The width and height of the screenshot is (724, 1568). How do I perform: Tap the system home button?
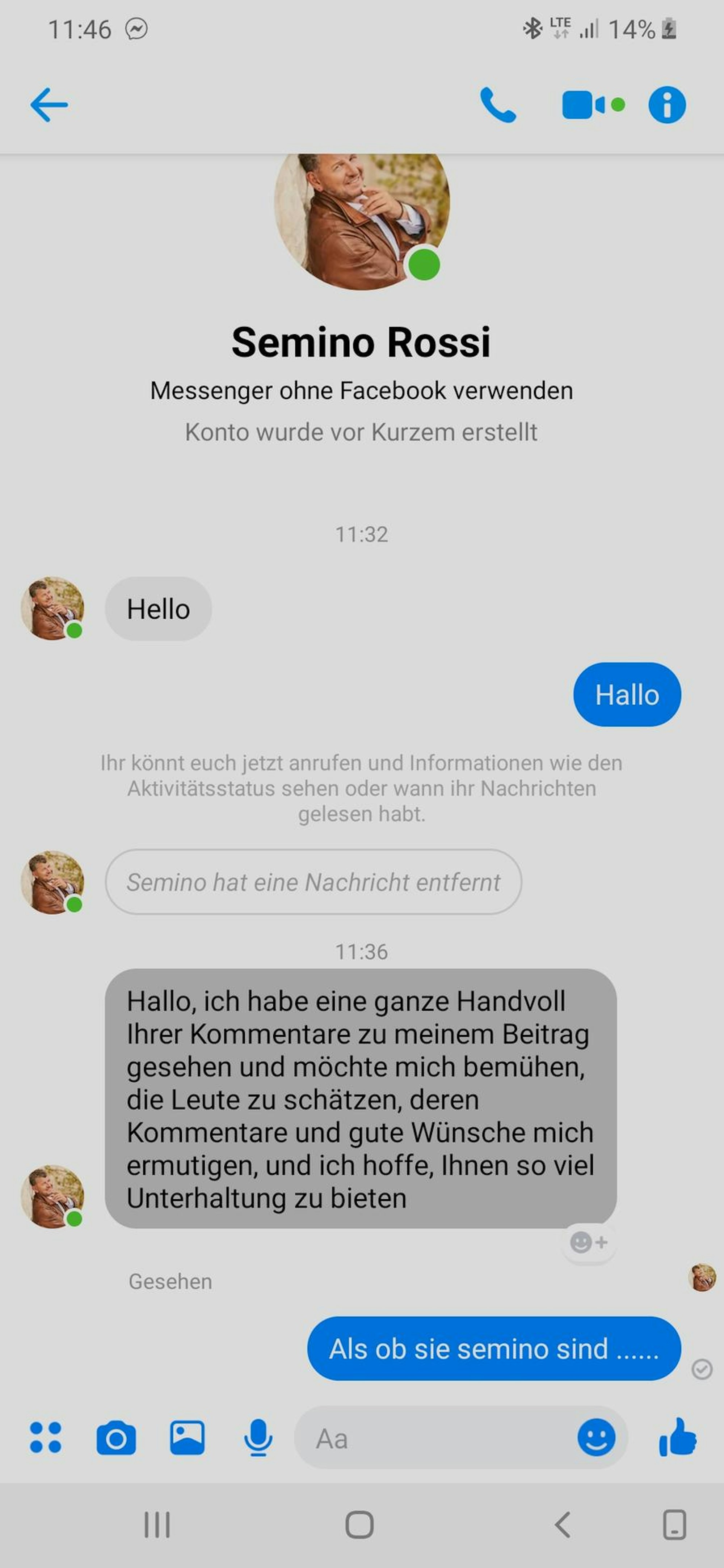tap(359, 1525)
